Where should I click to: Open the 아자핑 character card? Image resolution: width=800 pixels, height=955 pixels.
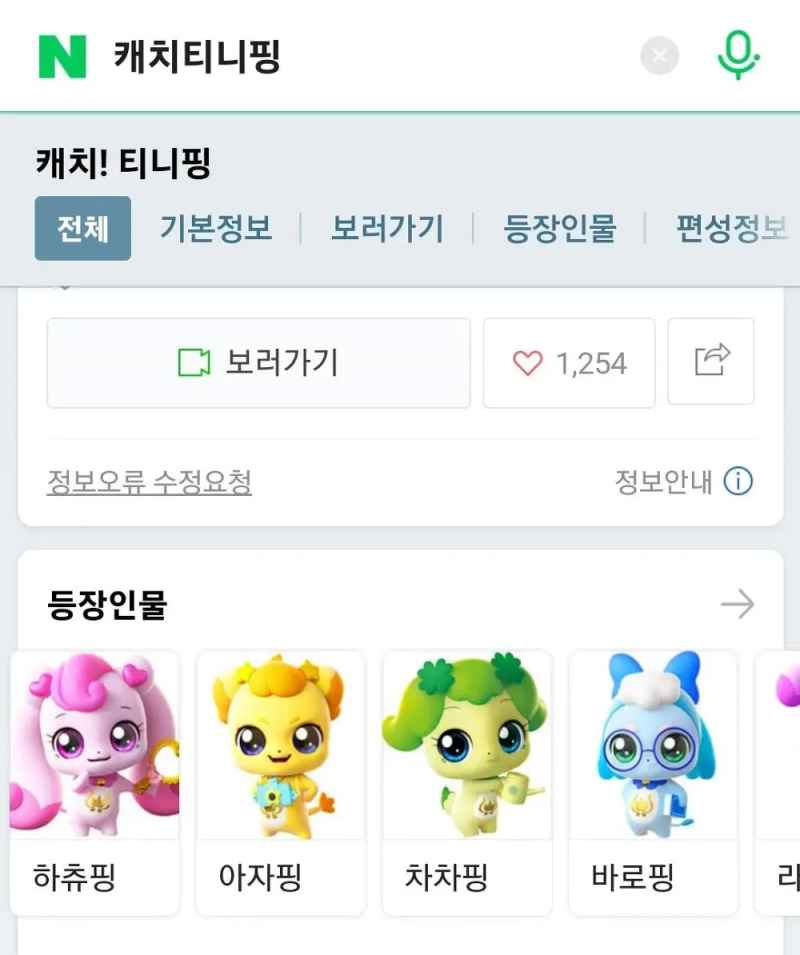280,782
